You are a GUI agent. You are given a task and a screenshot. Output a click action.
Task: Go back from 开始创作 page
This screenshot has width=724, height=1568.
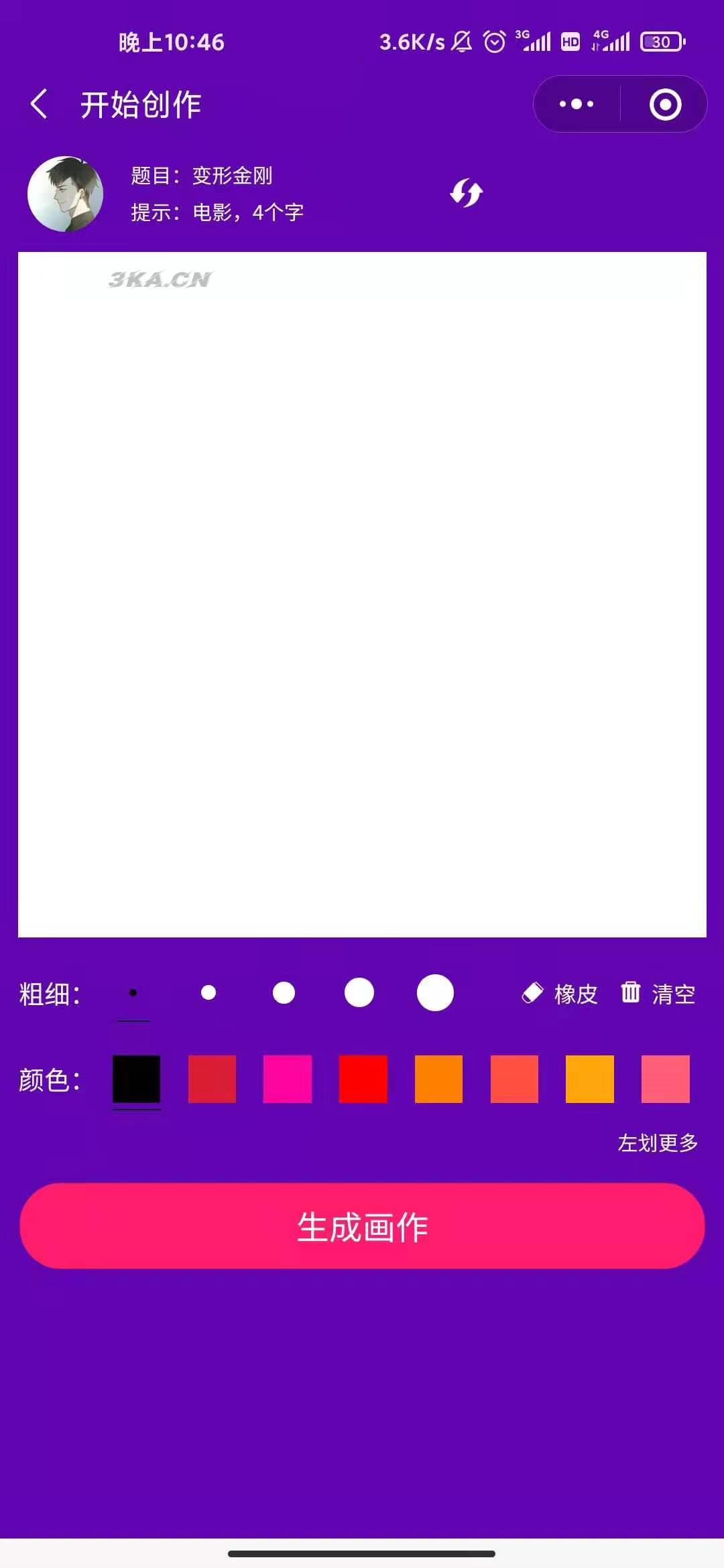[40, 105]
